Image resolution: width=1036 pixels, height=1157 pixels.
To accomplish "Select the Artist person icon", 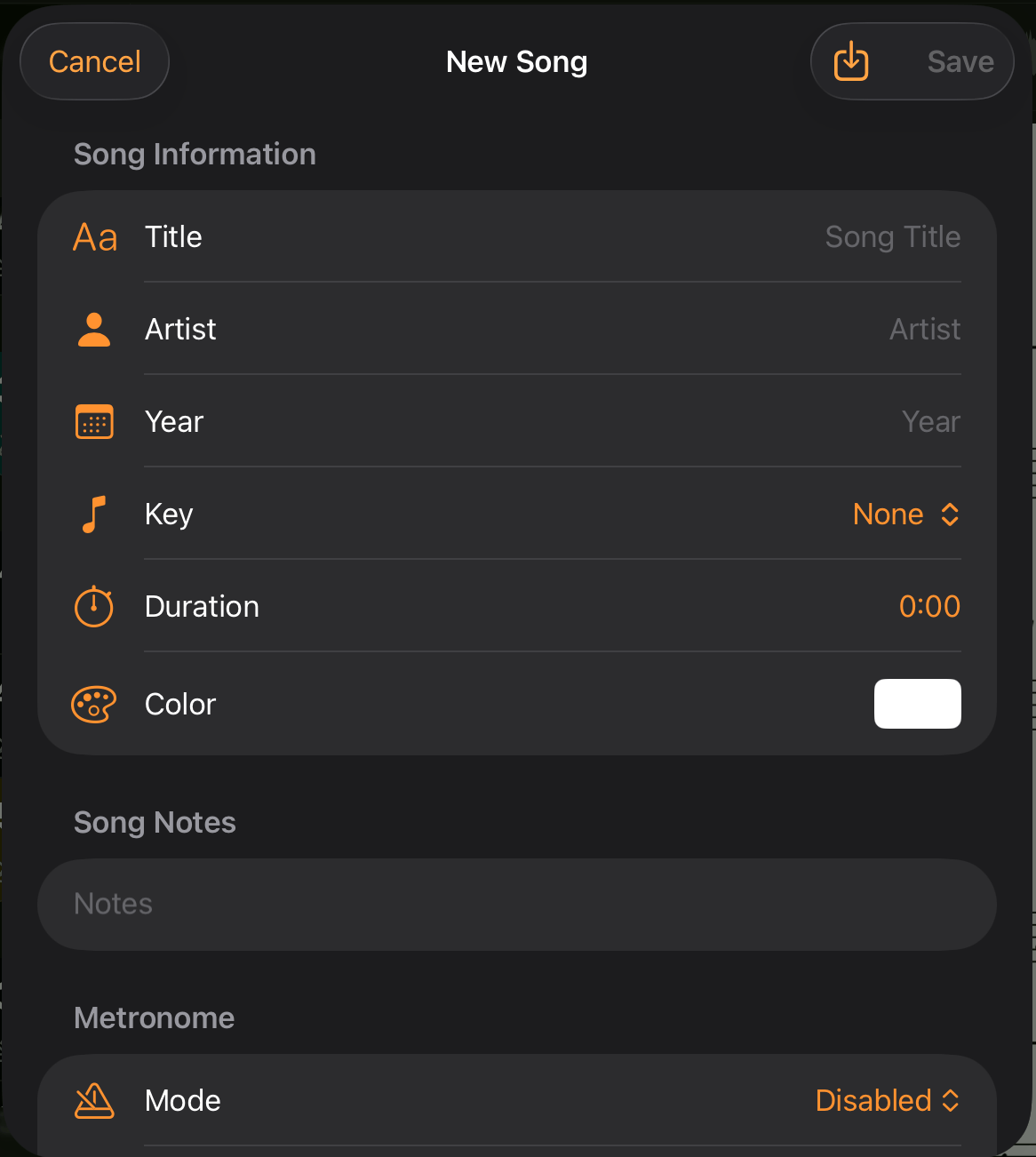I will point(94,329).
